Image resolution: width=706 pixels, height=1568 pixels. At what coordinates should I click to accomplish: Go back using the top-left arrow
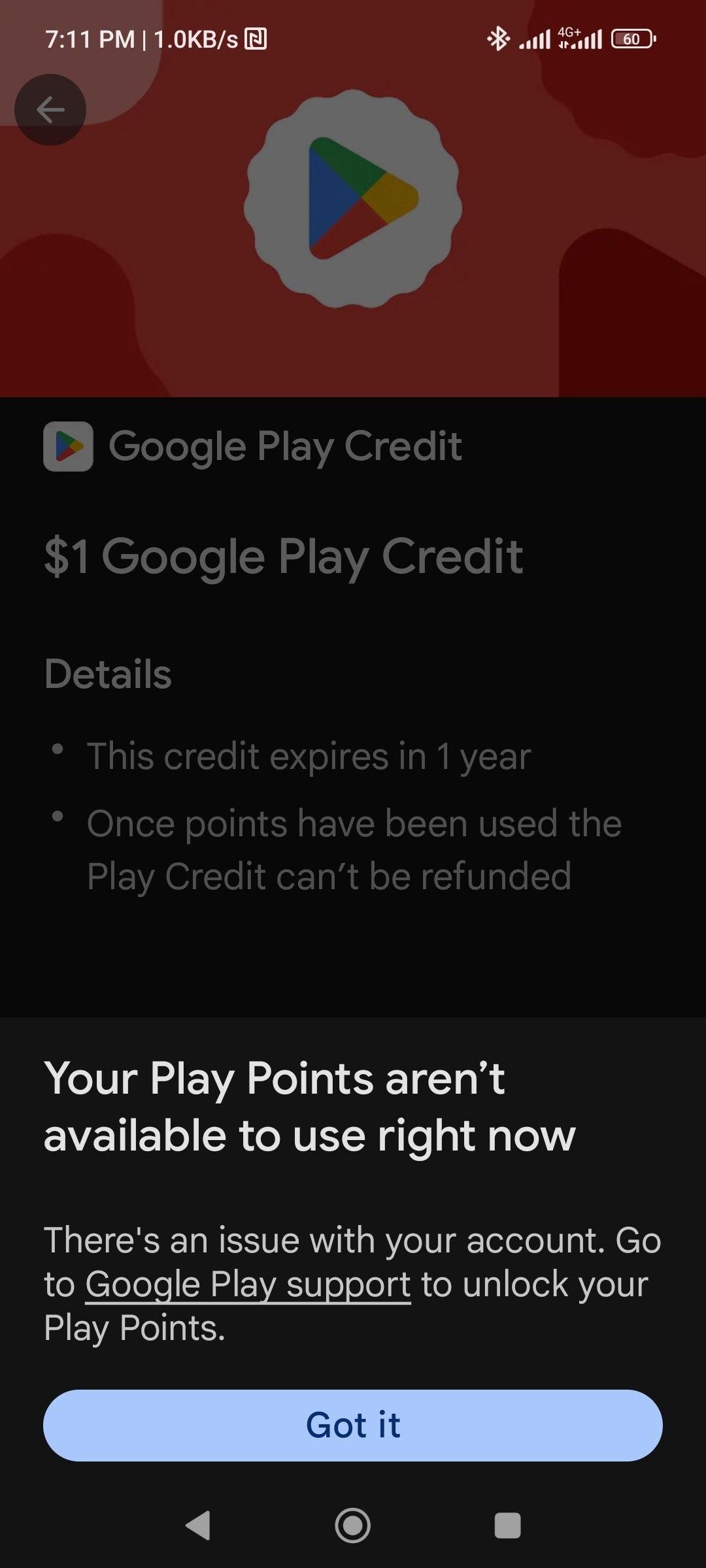pos(50,110)
